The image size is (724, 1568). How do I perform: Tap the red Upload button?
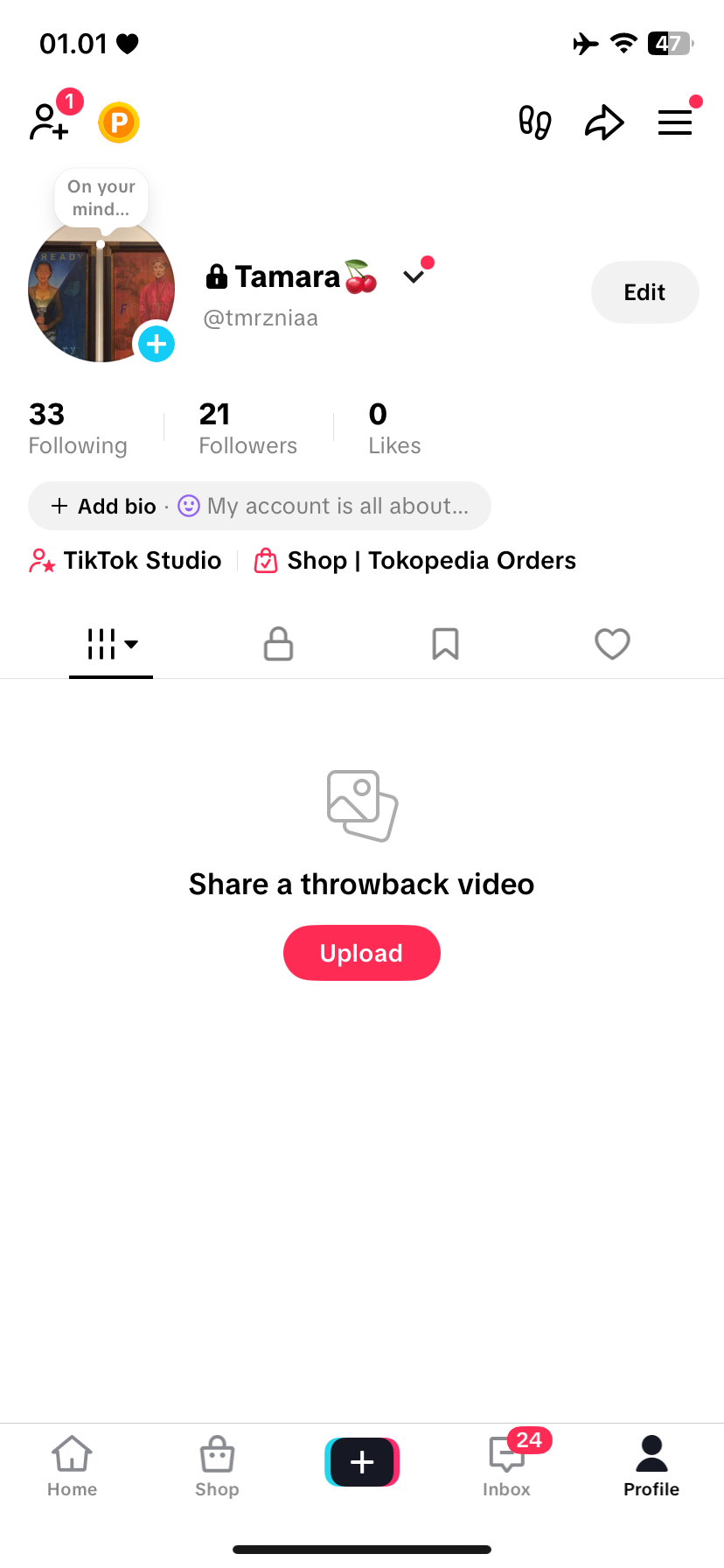click(x=361, y=953)
